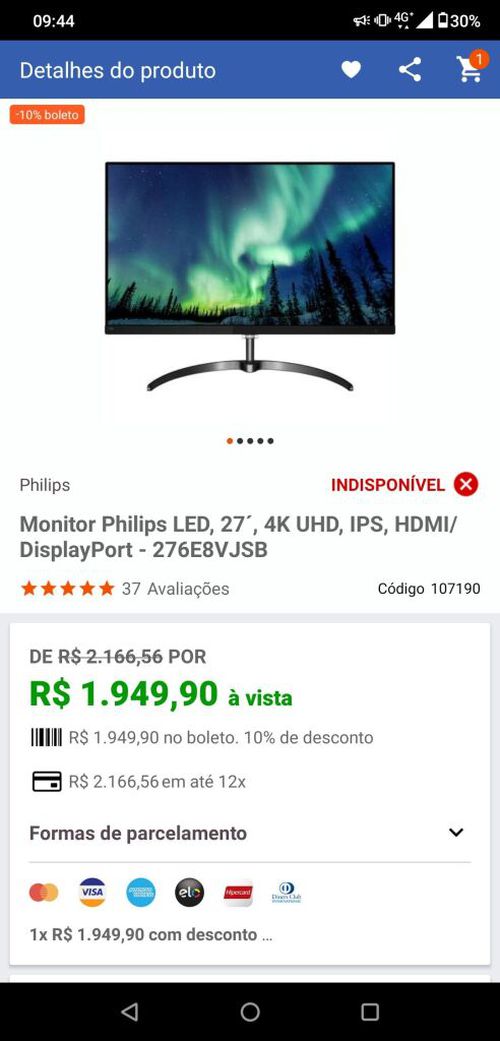The image size is (500, 1041).
Task: Open the Philips monitor product image
Action: pyautogui.click(x=250, y=277)
